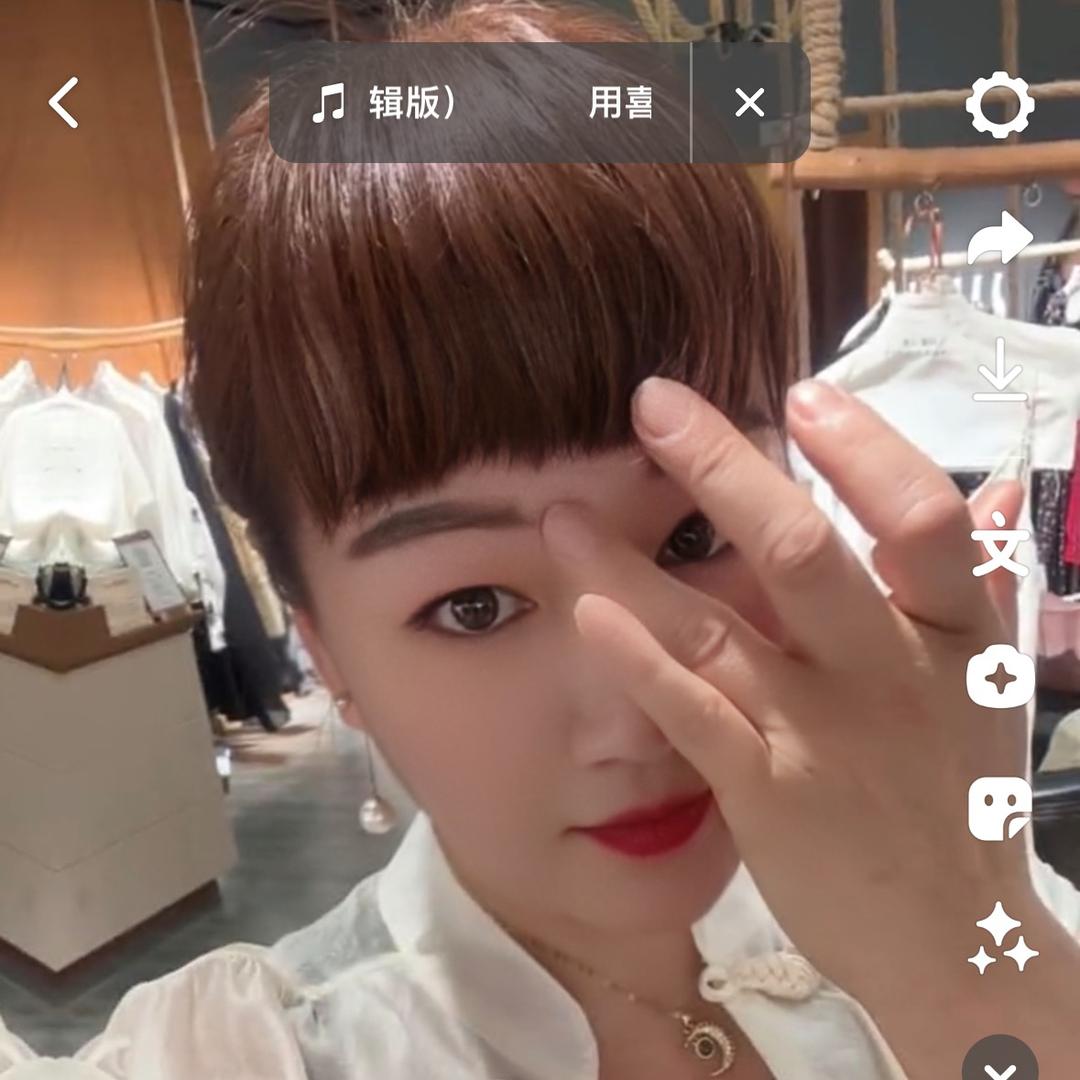
Task: Share this video via arrow icon
Action: 1000,239
